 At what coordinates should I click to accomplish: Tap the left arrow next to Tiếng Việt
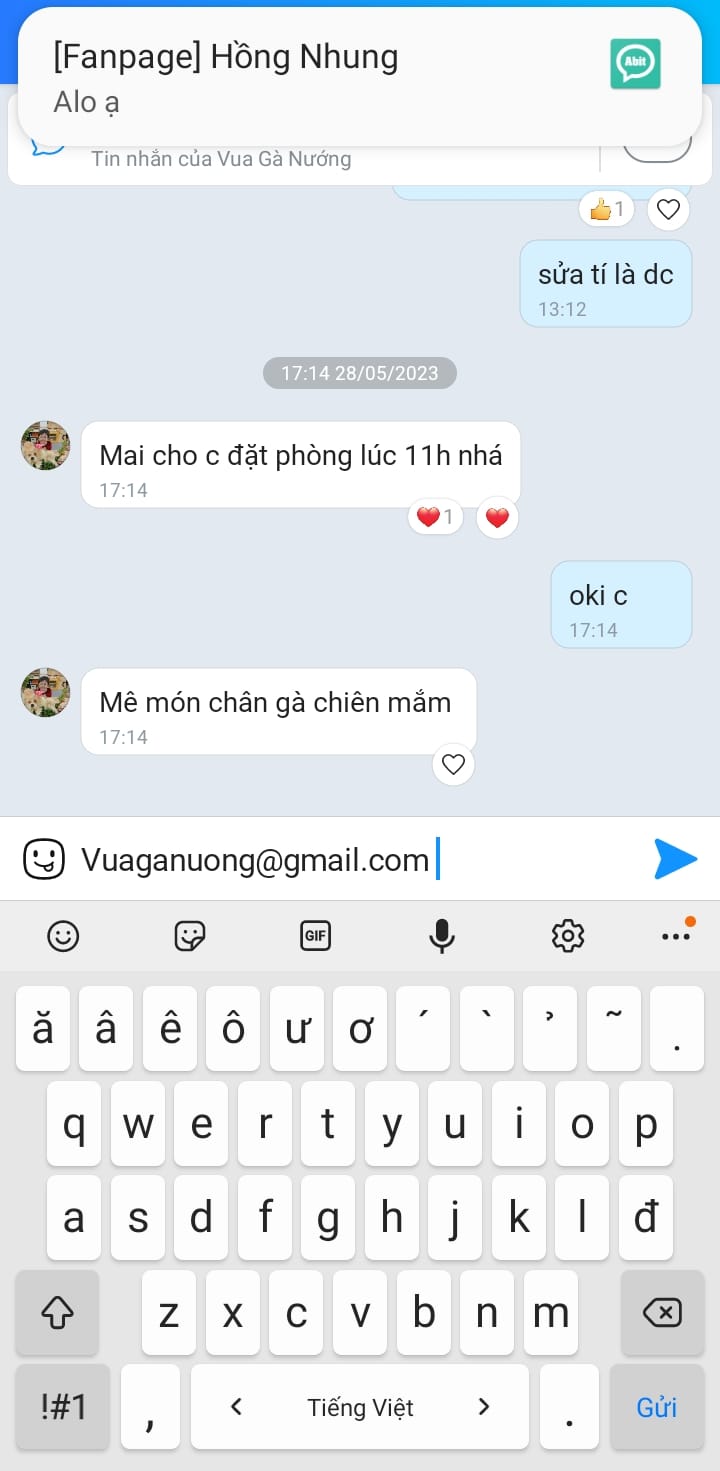235,1406
